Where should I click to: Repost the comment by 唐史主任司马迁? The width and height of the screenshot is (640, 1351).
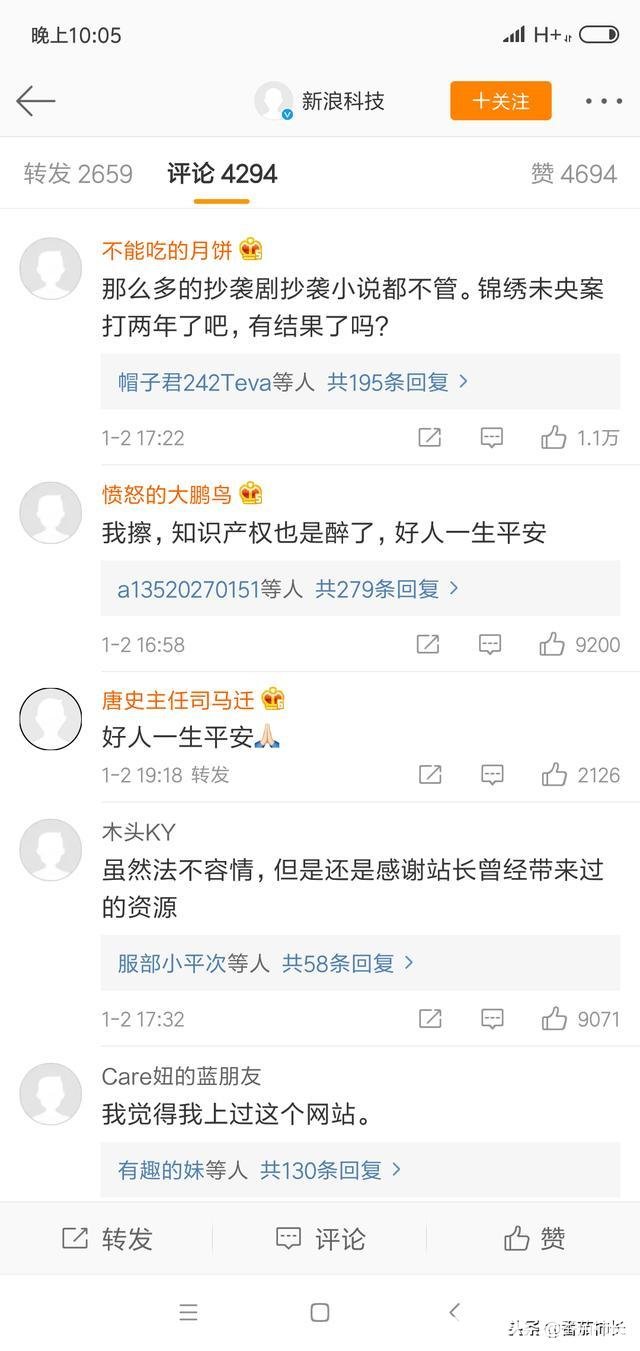pyautogui.click(x=430, y=774)
